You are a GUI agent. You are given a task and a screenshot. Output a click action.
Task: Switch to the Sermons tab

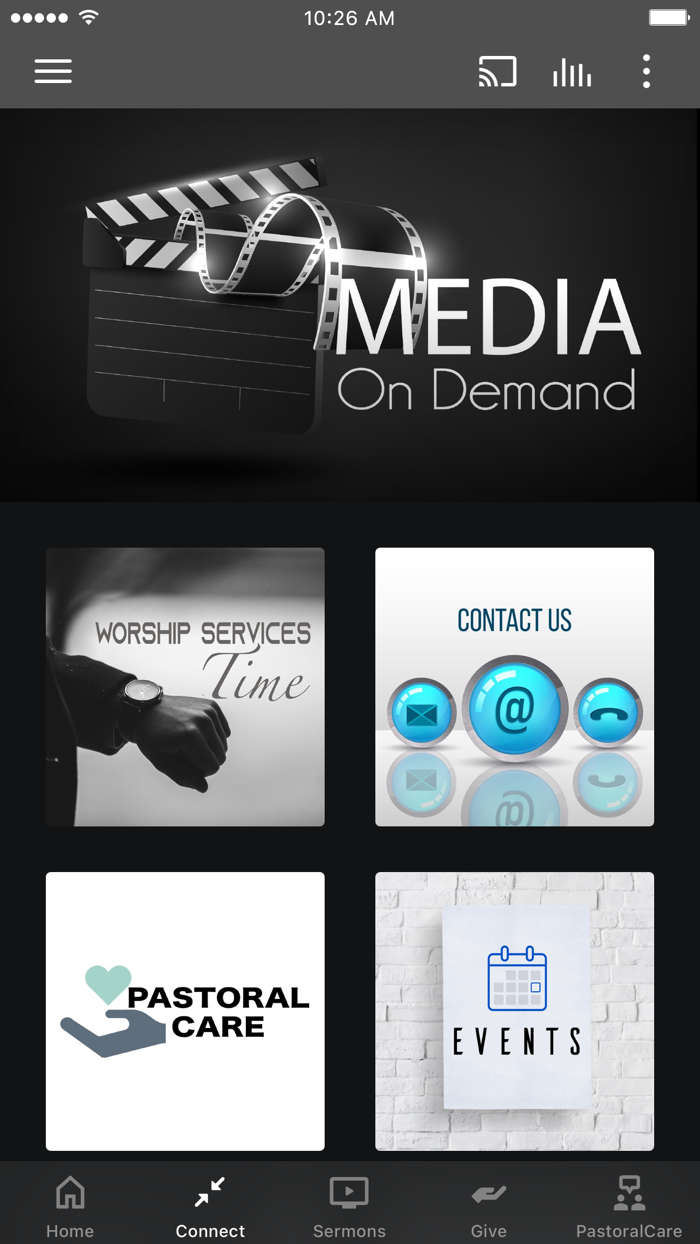point(349,1205)
